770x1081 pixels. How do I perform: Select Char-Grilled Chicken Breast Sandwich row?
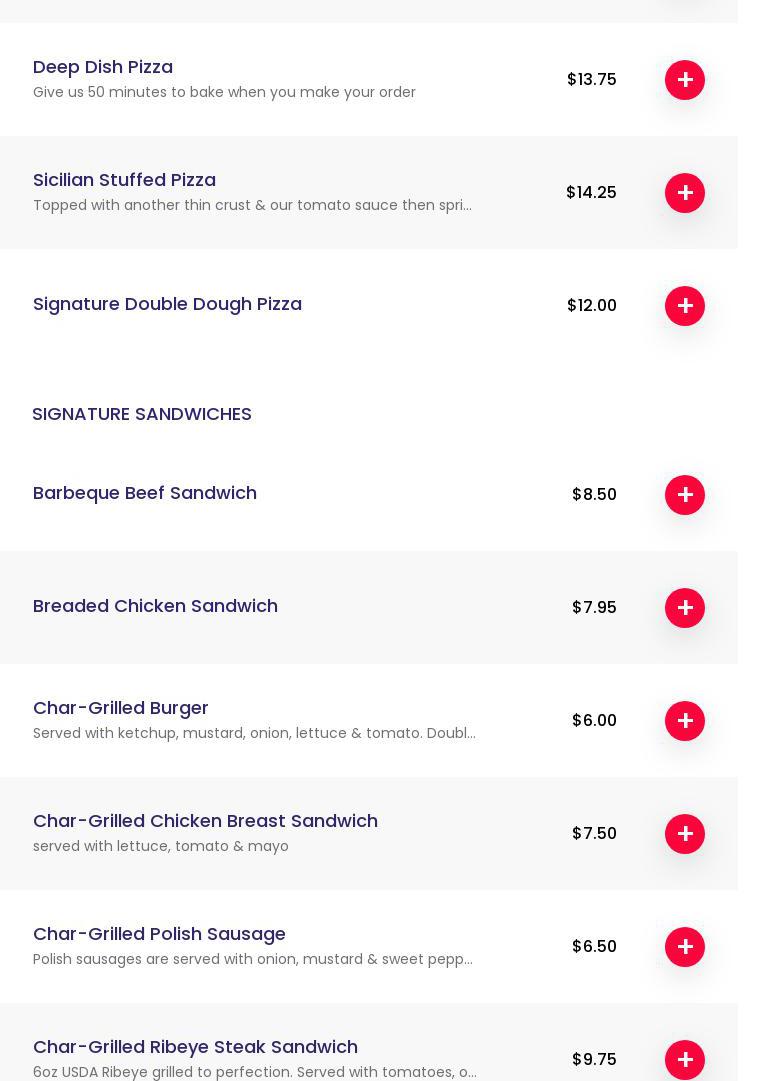(205, 821)
